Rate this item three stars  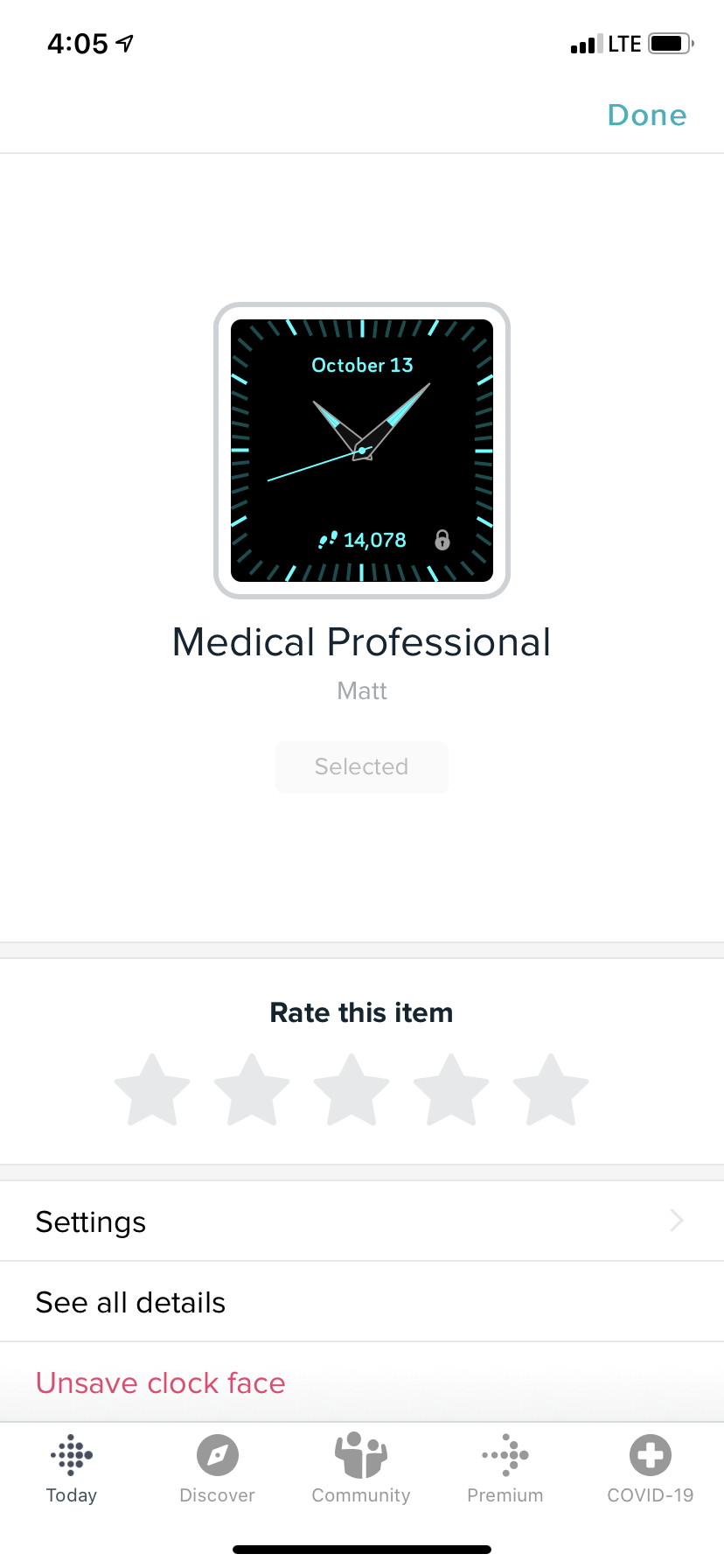tap(352, 1090)
